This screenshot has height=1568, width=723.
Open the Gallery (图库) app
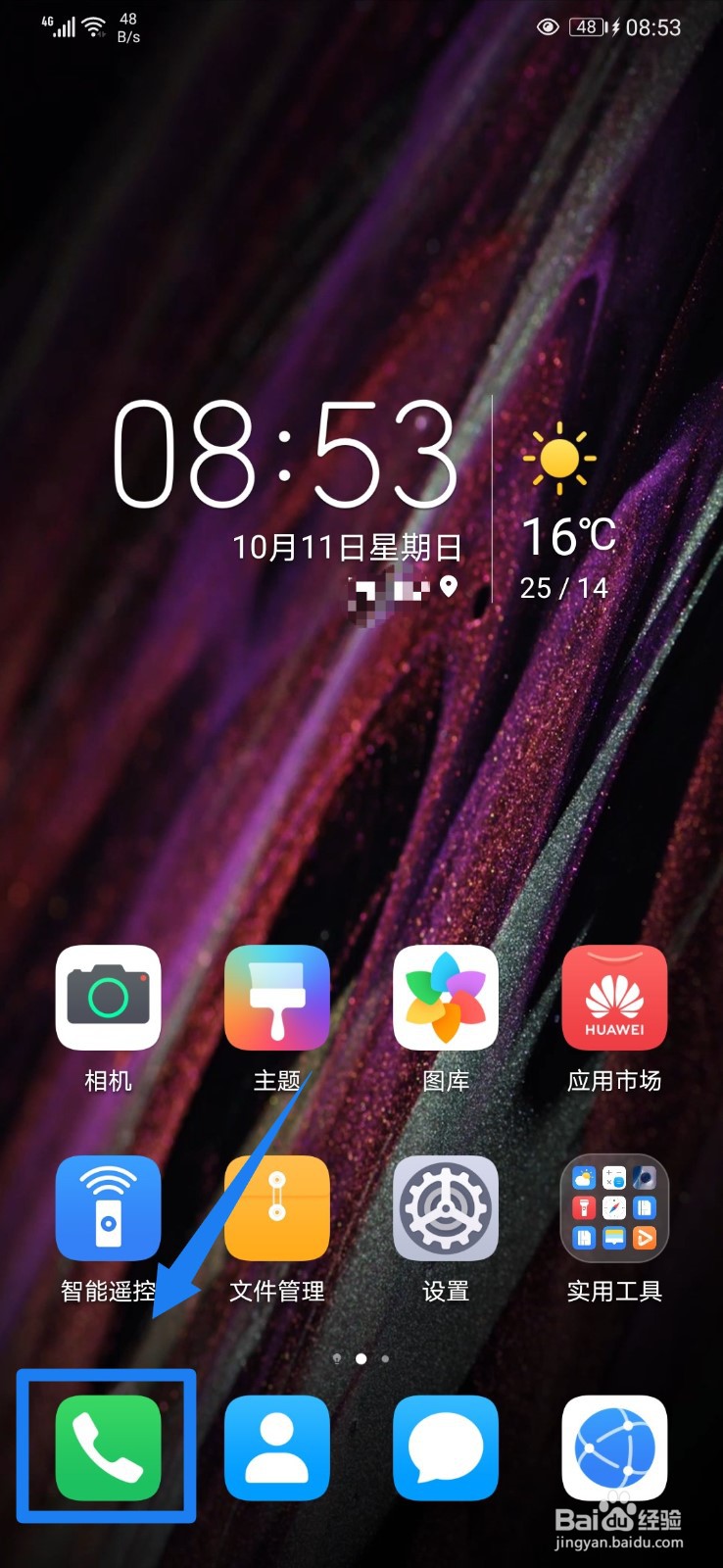(446, 1000)
